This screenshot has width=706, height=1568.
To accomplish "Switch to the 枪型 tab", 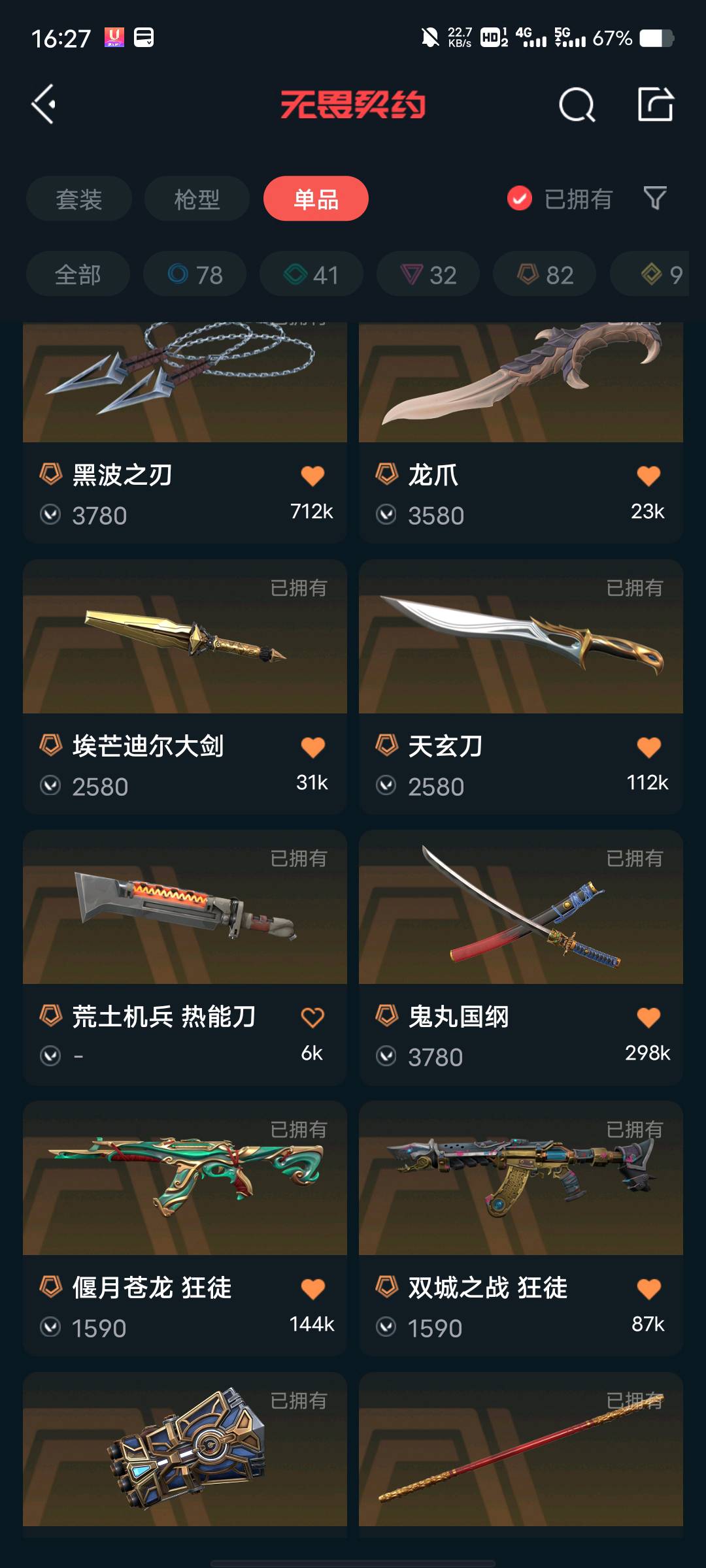I will click(x=197, y=199).
